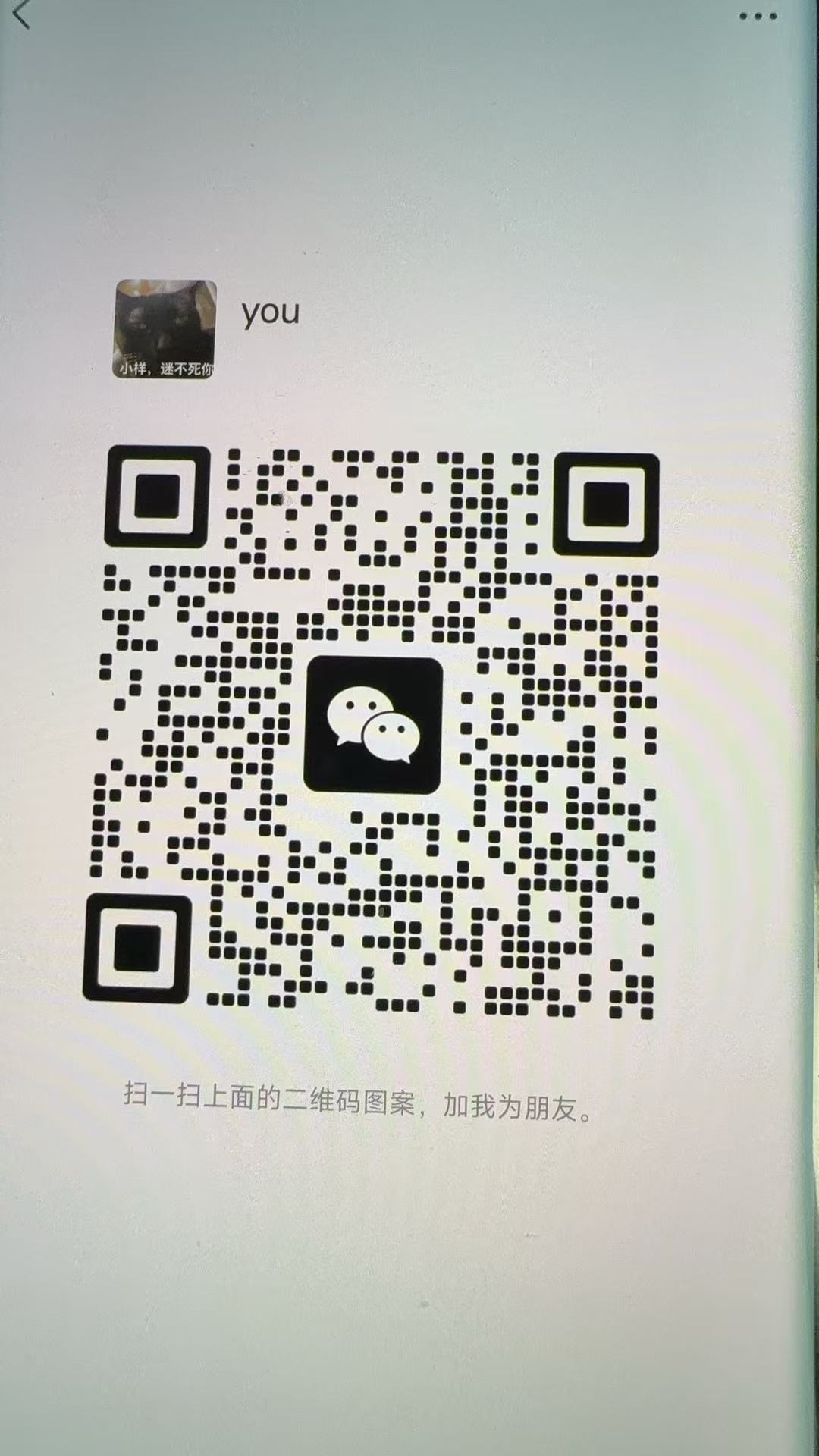Tap the avatar caption '小样，迷不死你'
819x1456 pixels.
(167, 366)
